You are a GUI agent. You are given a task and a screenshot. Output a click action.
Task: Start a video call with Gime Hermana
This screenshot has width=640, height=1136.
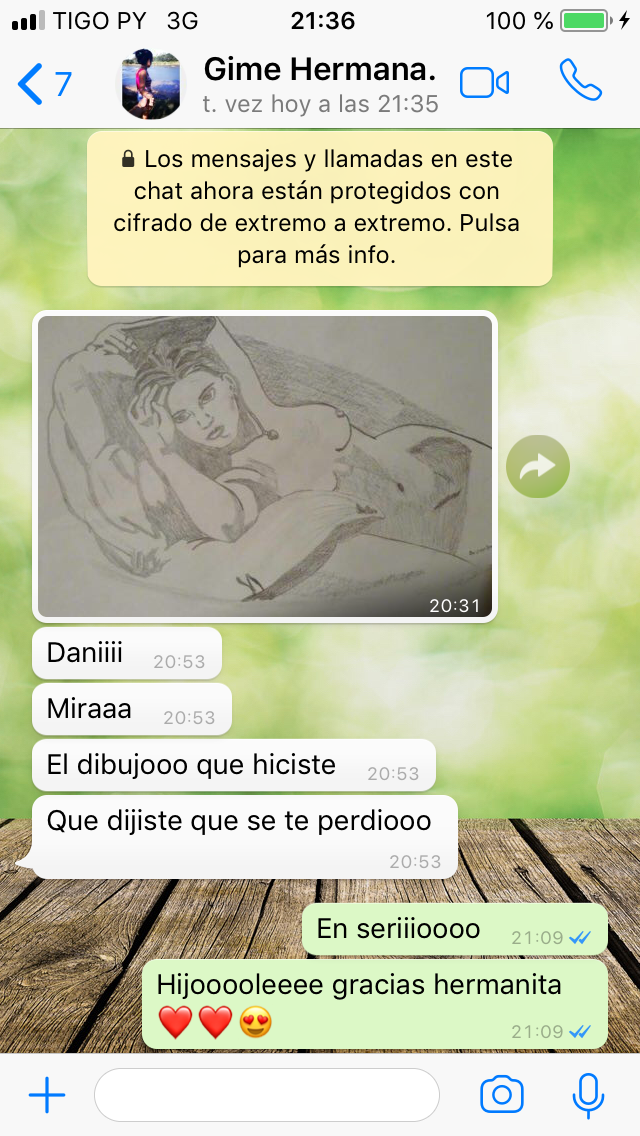click(x=485, y=84)
